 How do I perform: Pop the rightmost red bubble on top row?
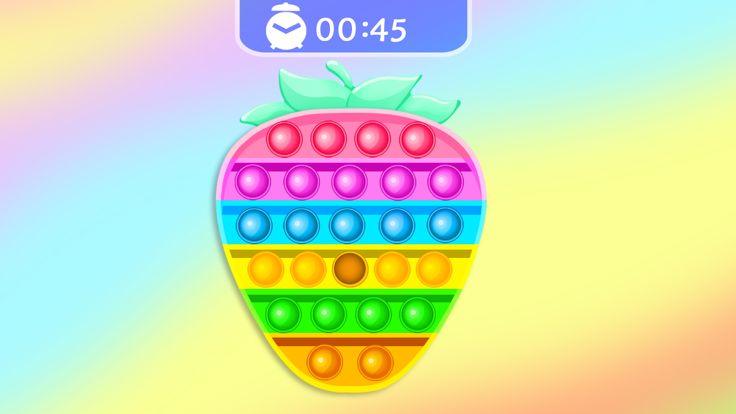417,139
